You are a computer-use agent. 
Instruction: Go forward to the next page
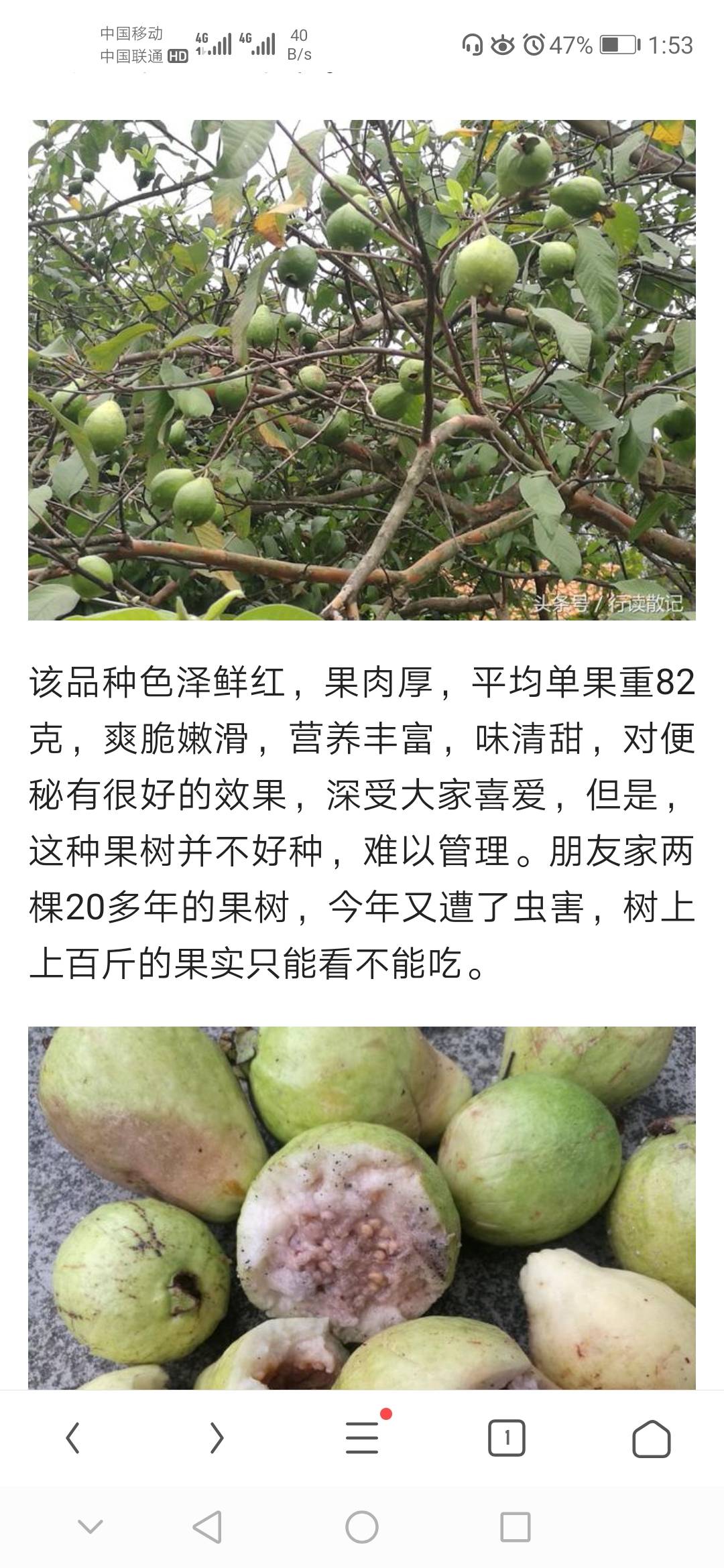(x=217, y=1438)
